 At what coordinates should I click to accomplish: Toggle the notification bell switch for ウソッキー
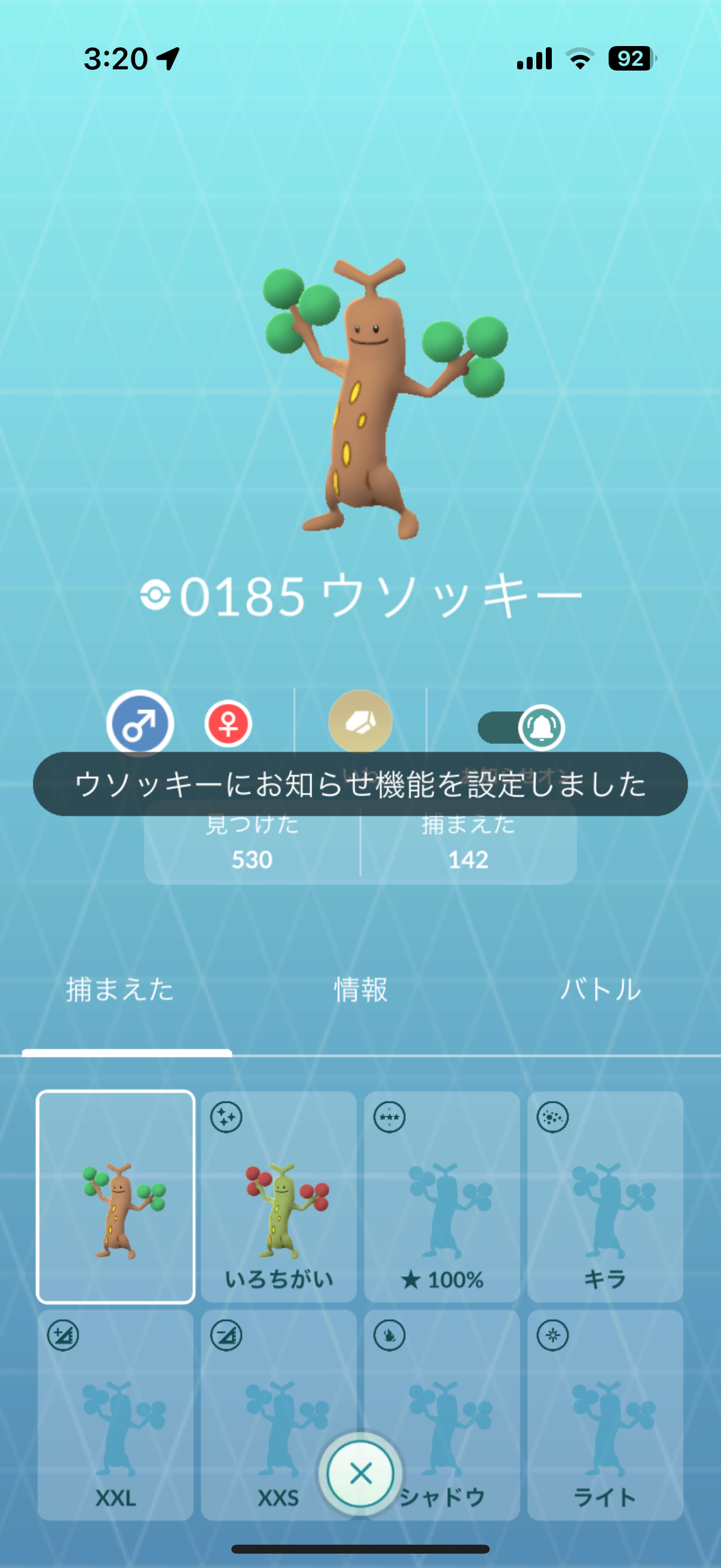click(522, 727)
